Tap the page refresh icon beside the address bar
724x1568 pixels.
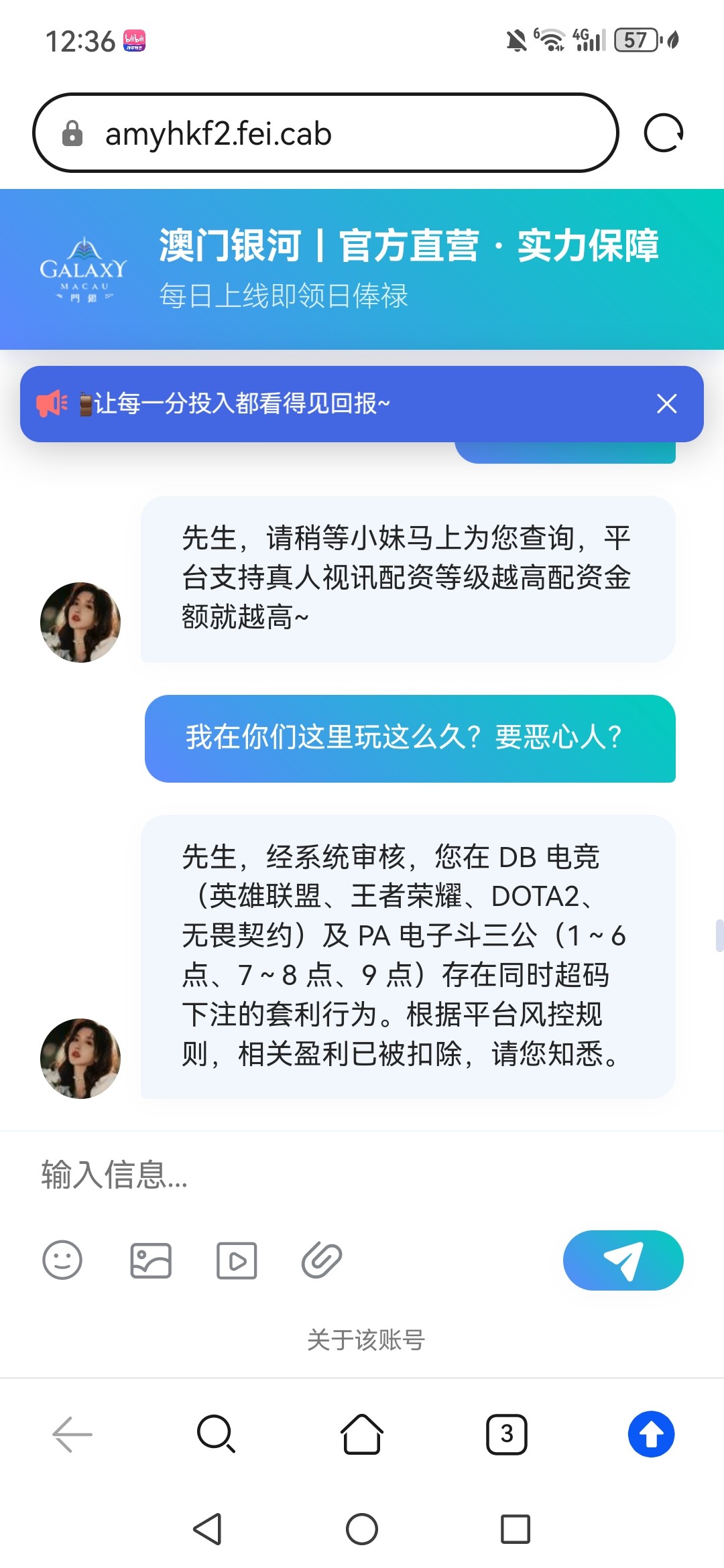[664, 131]
